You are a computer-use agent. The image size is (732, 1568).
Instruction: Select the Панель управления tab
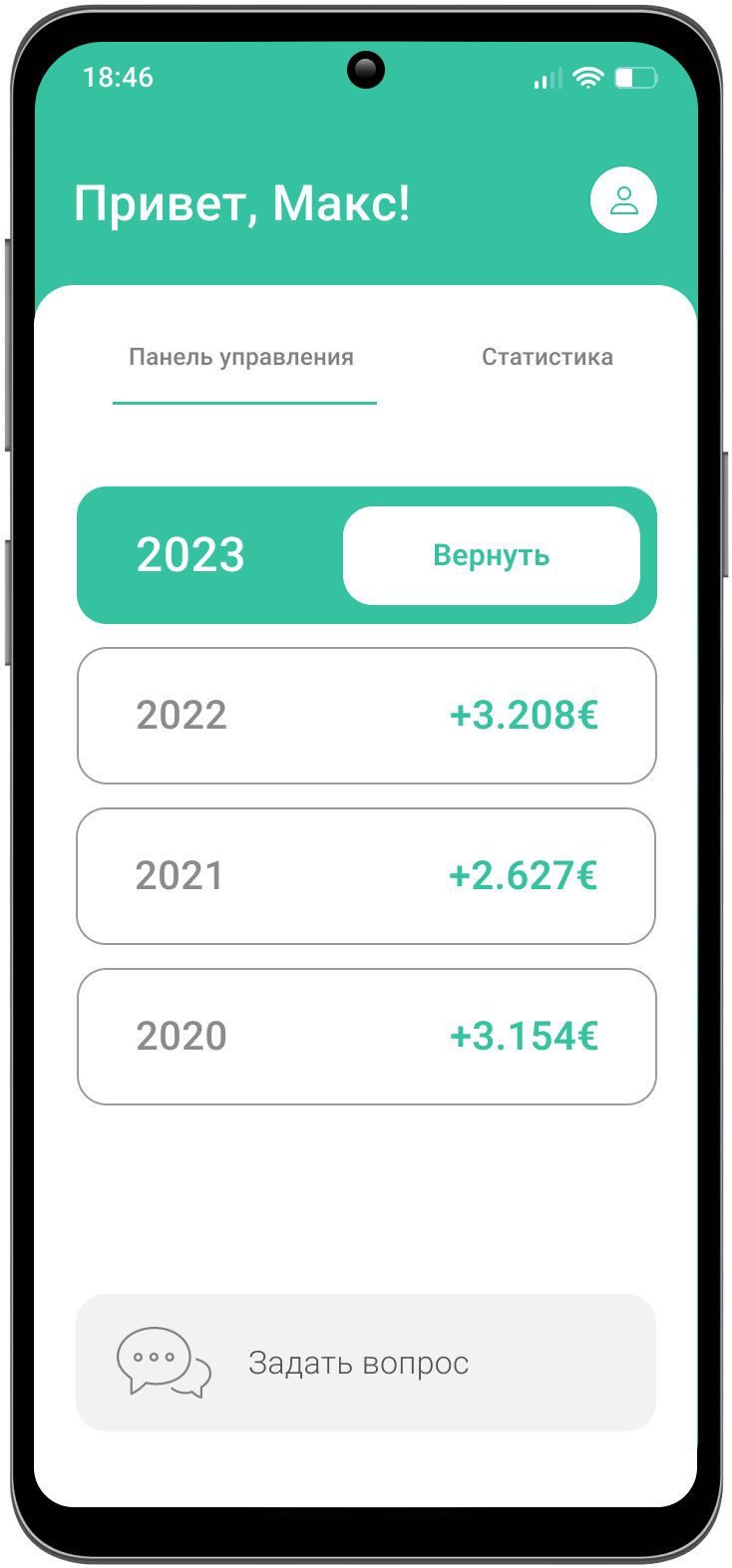click(241, 357)
